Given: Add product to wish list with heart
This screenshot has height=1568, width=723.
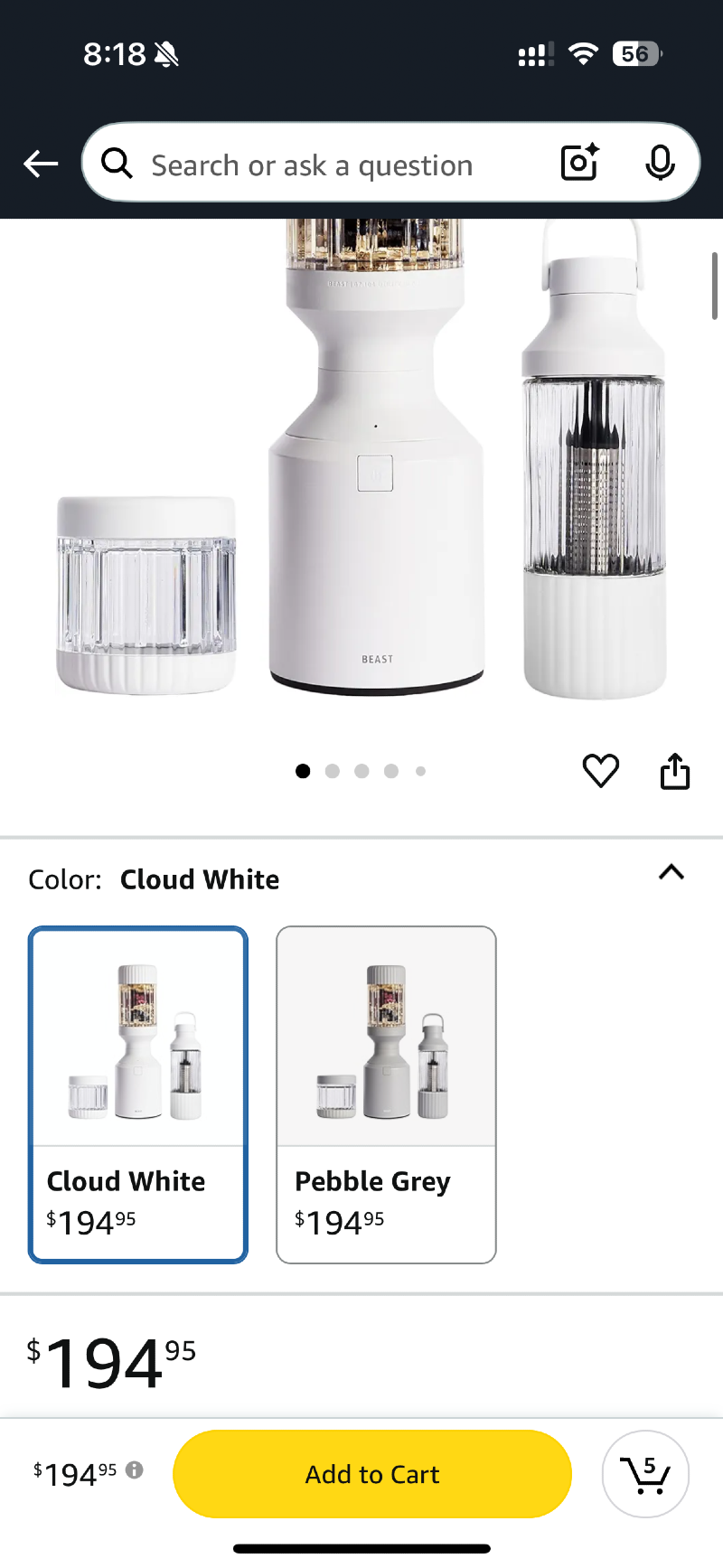Looking at the screenshot, I should (x=601, y=771).
